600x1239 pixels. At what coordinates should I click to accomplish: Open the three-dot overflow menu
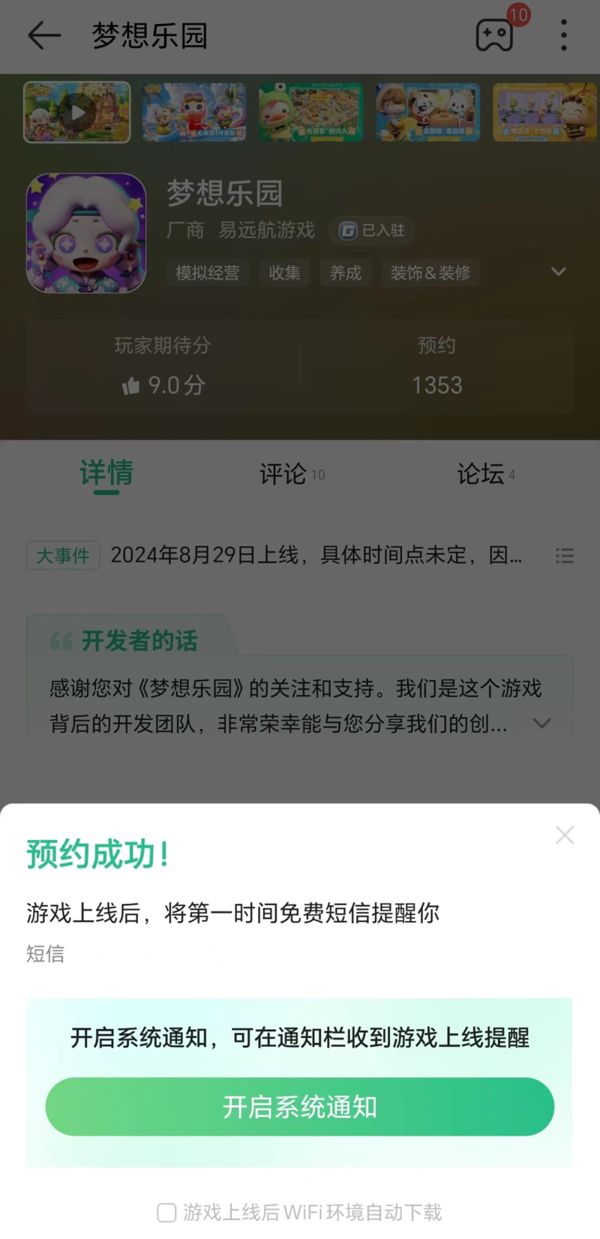point(564,36)
